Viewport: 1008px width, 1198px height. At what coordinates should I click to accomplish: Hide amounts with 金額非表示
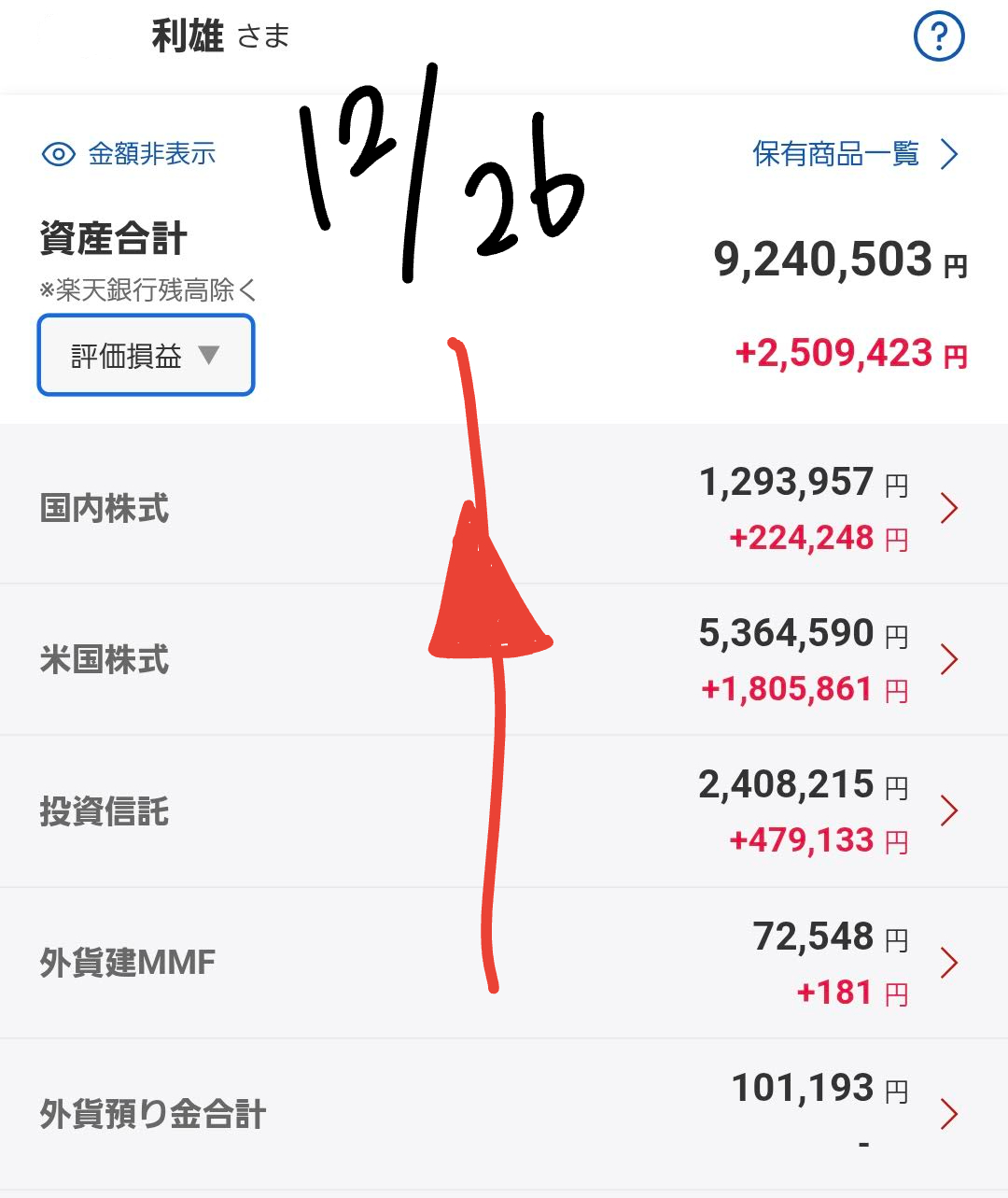tap(130, 154)
